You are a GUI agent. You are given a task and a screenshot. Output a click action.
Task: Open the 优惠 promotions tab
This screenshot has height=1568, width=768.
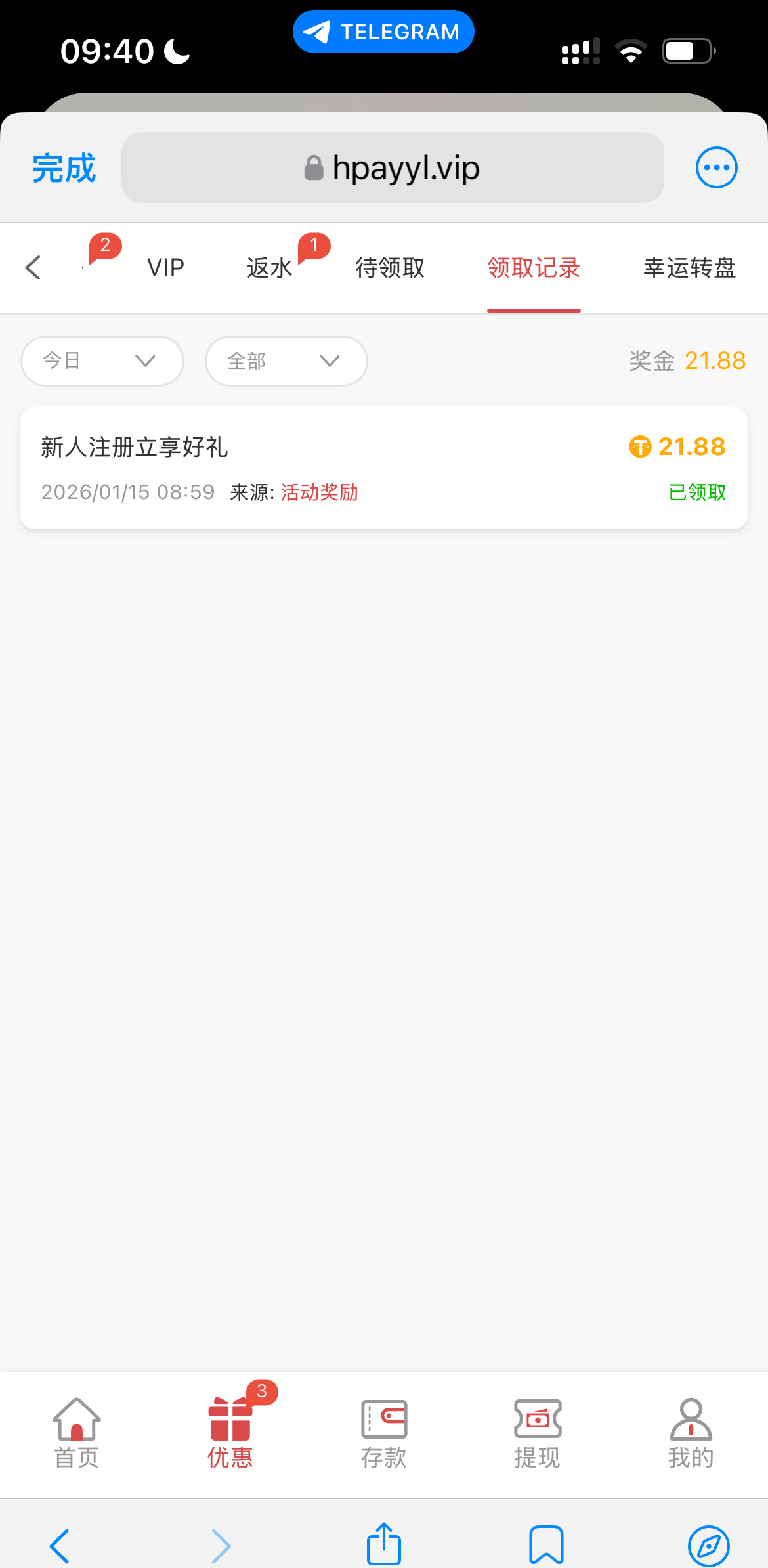(x=230, y=1434)
